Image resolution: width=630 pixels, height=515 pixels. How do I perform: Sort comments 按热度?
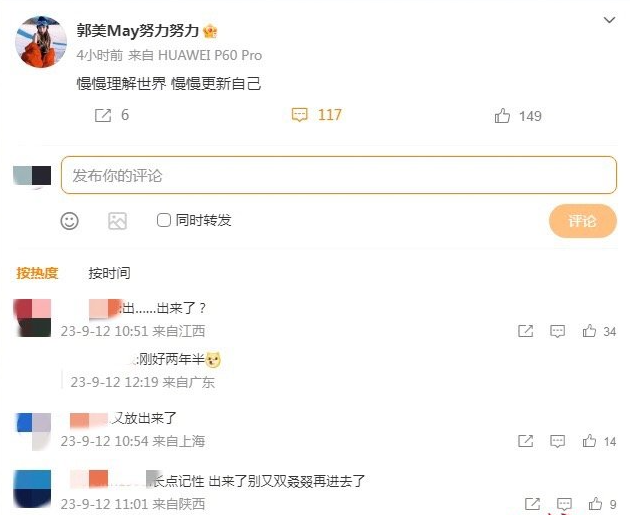(x=37, y=273)
